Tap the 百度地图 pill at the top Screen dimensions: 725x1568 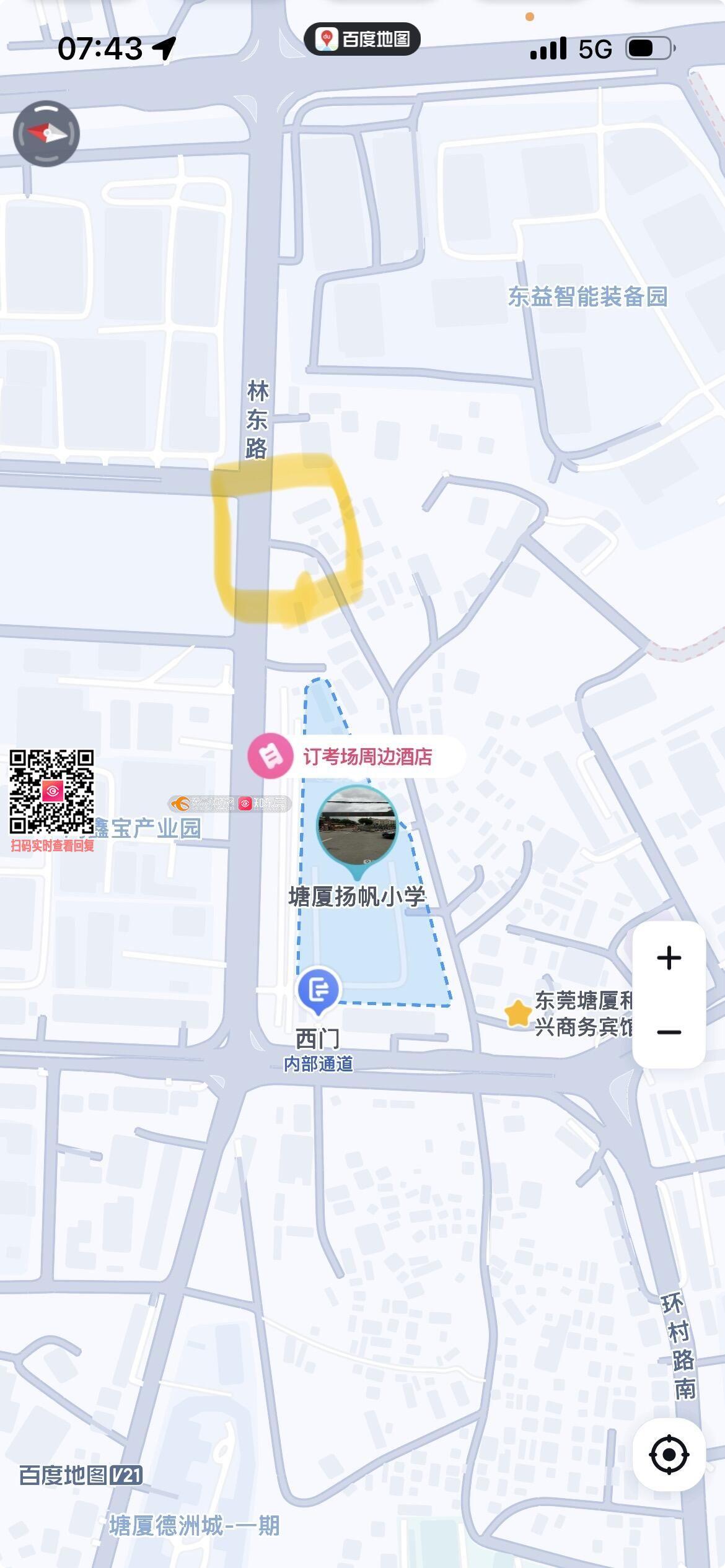pyautogui.click(x=362, y=39)
